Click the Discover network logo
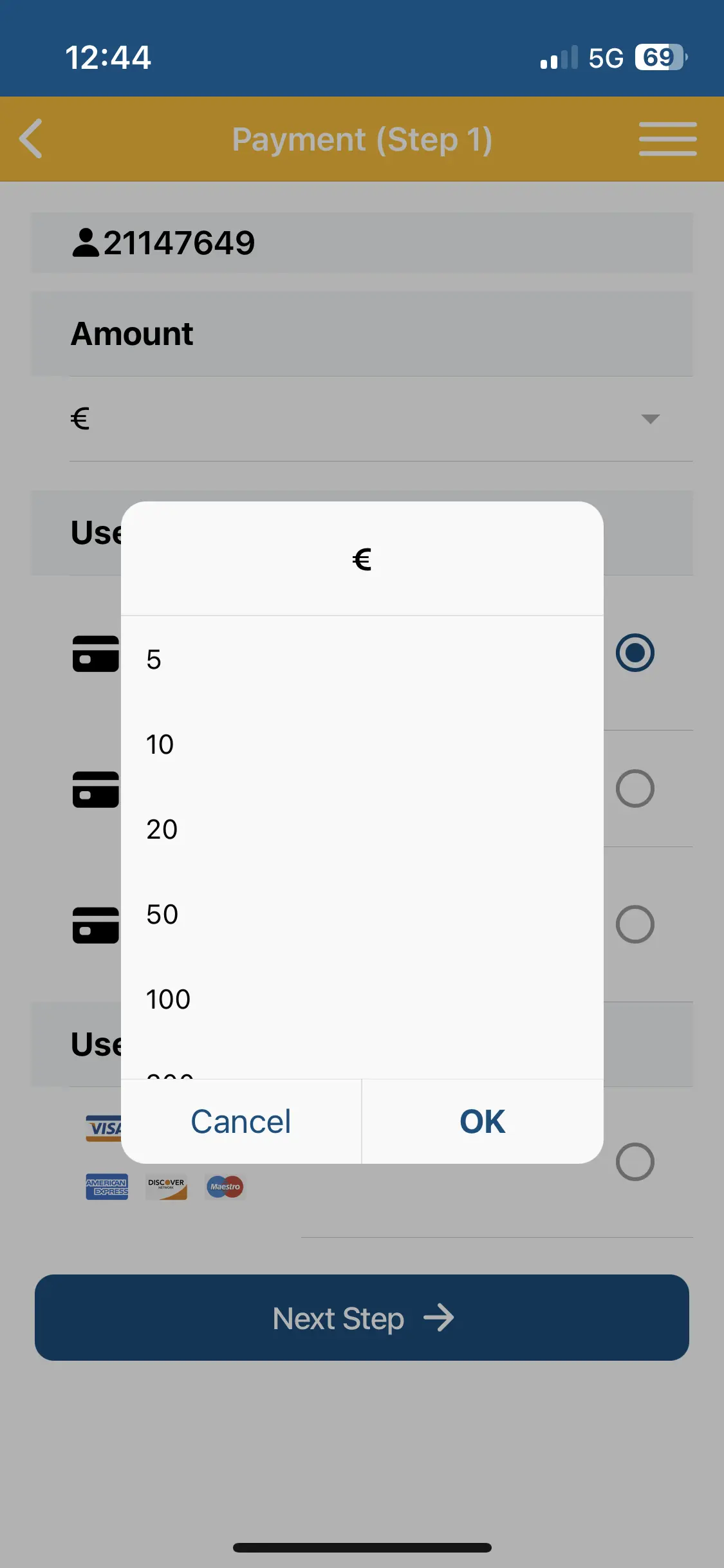 [x=165, y=1187]
